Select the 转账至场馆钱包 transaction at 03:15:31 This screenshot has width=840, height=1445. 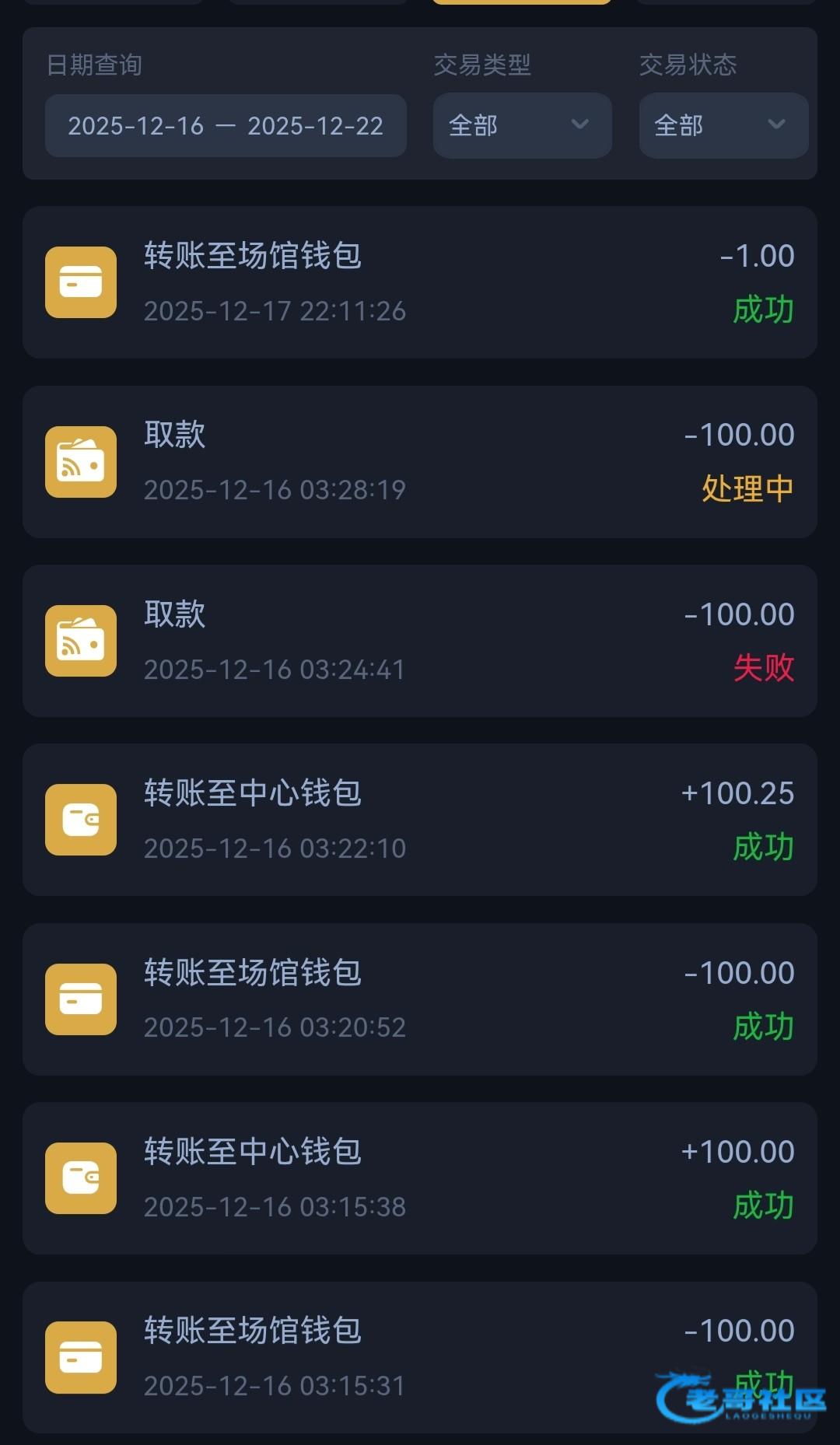[420, 1357]
